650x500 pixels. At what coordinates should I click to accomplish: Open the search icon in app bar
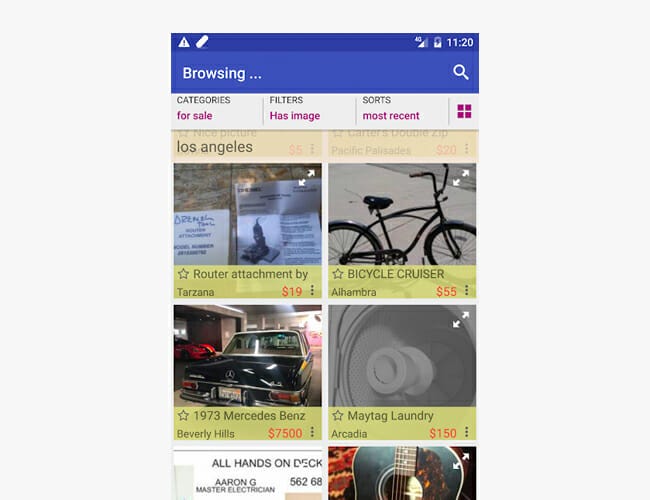pyautogui.click(x=461, y=72)
